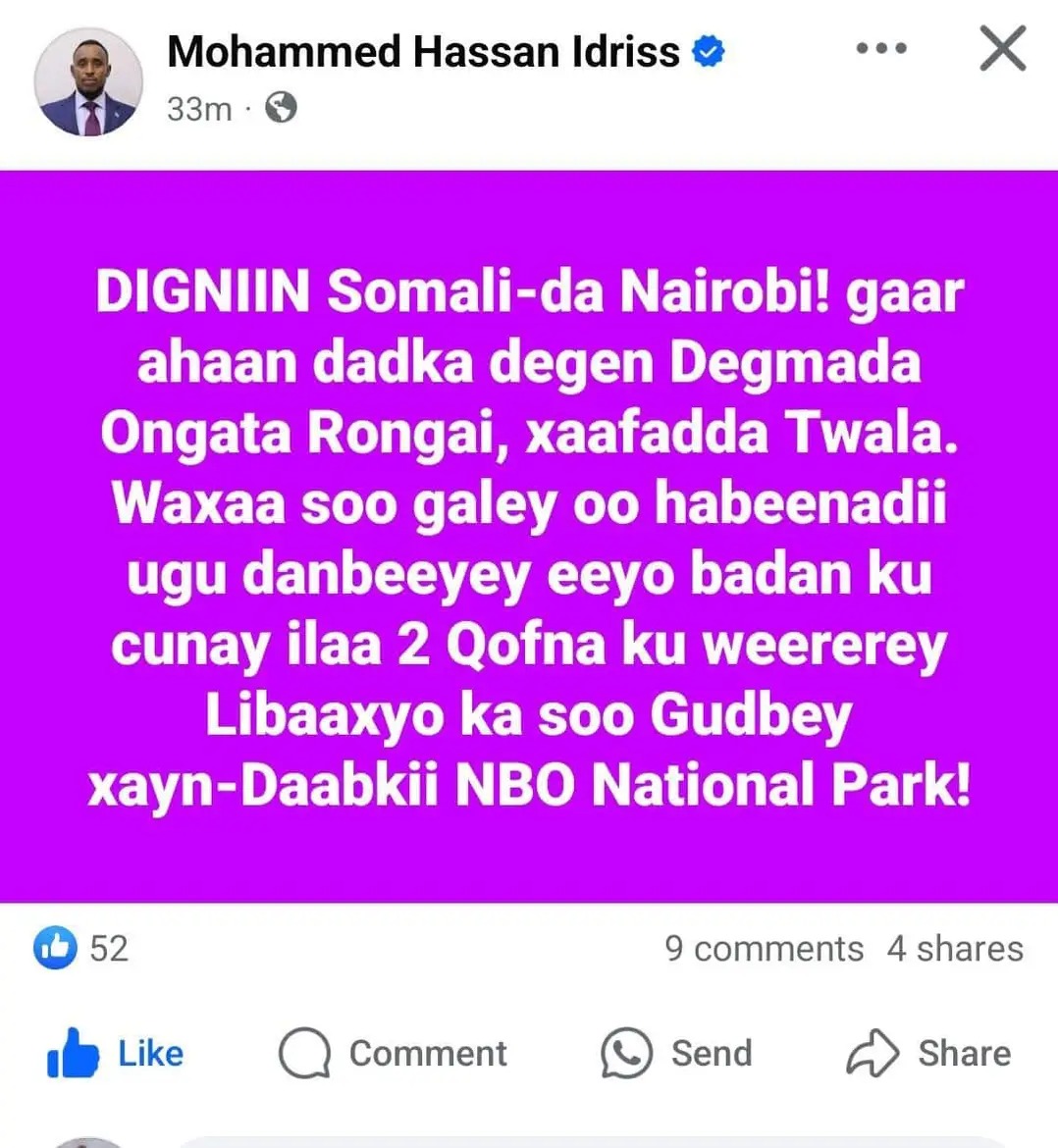Viewport: 1058px width, 1148px height.
Task: Open the 9 comments
Action: [x=764, y=949]
